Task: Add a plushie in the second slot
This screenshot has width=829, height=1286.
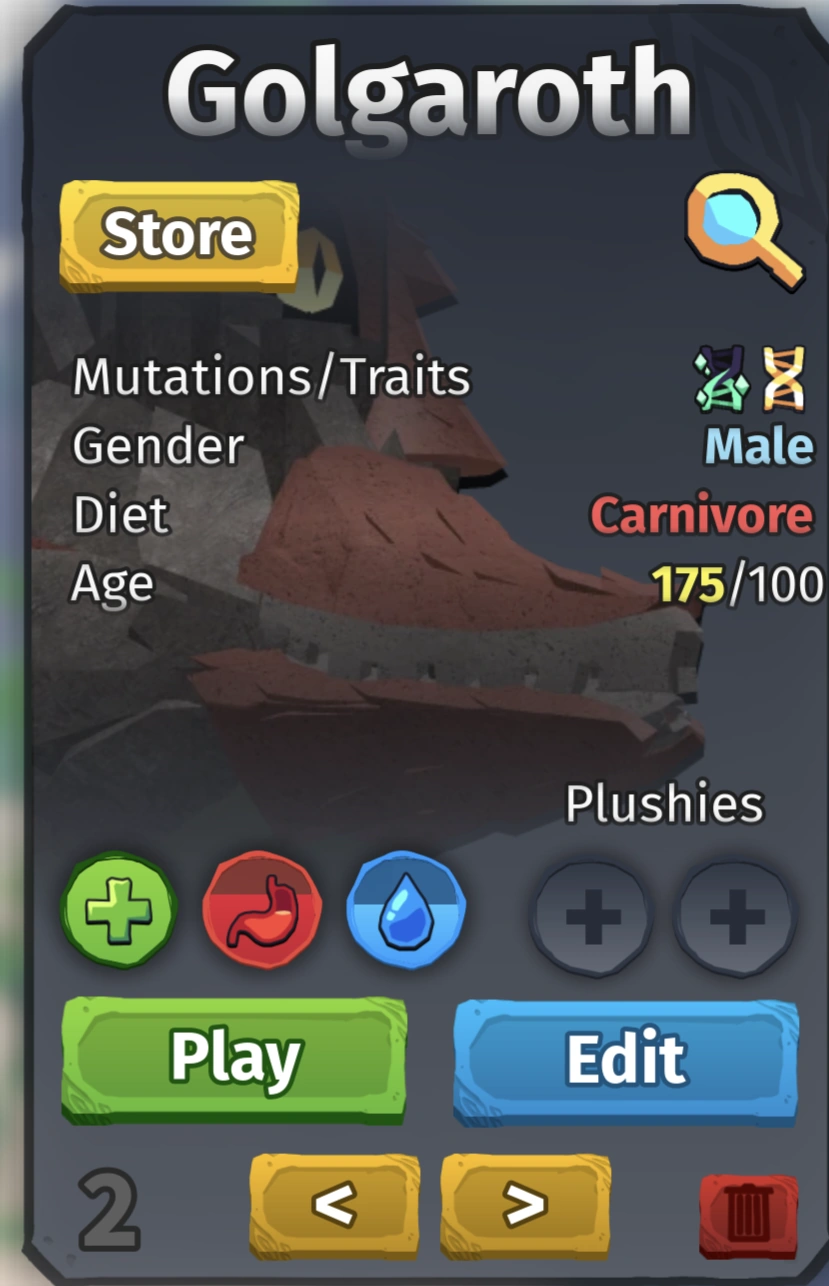Action: [x=737, y=916]
